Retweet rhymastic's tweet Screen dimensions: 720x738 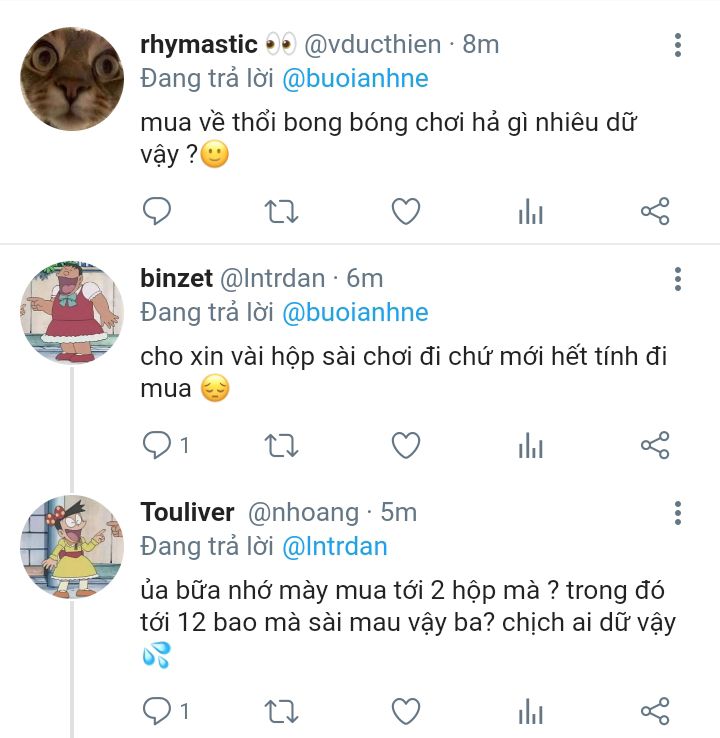click(x=280, y=211)
